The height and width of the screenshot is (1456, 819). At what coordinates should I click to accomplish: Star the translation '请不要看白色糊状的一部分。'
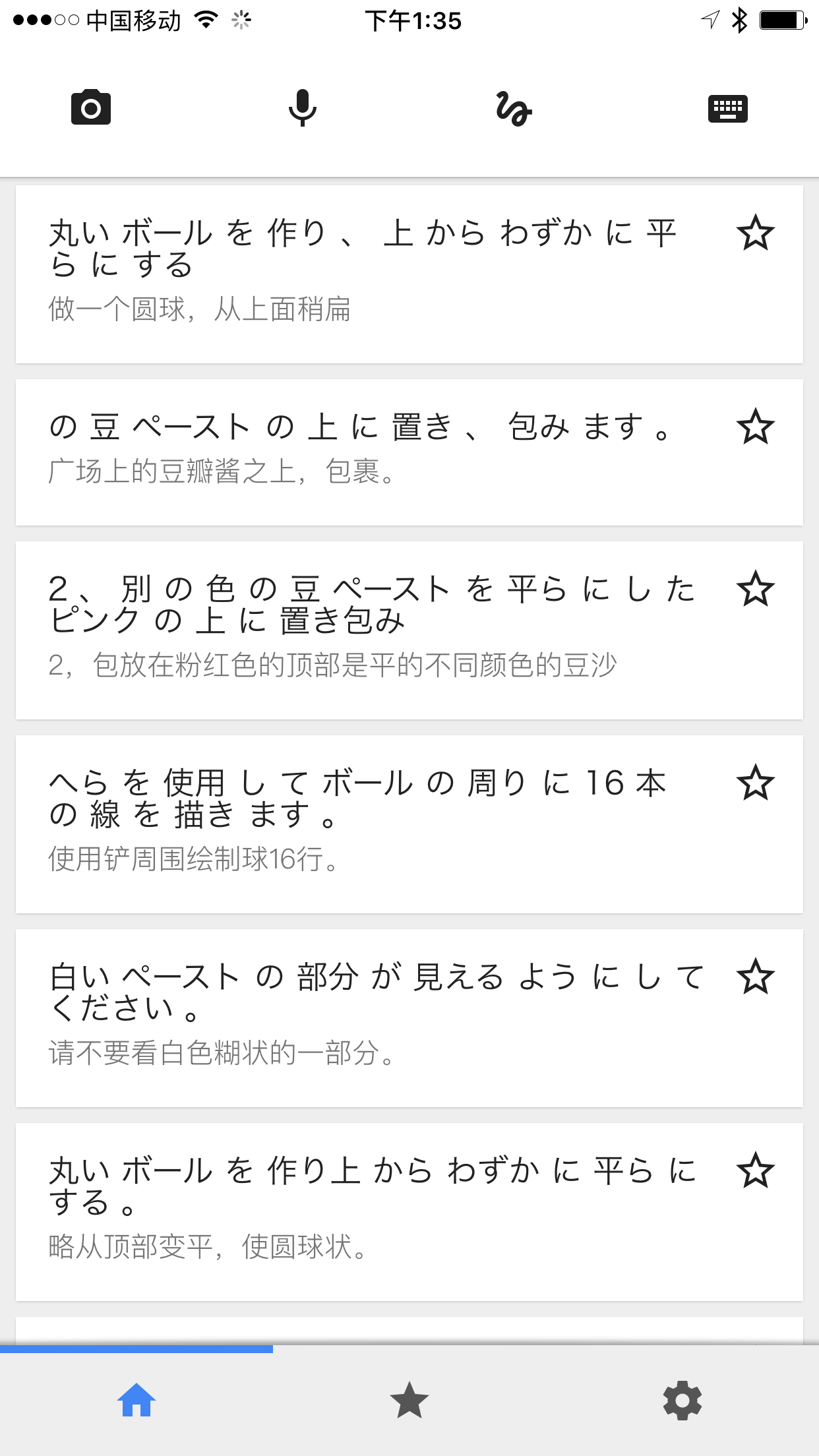755,977
